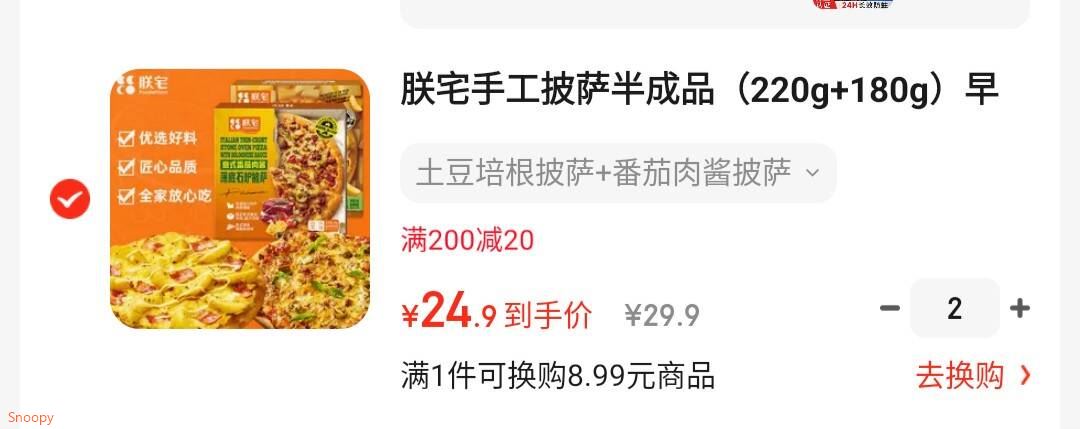Open 朕宅手工披萨半成品 product title

(x=699, y=90)
